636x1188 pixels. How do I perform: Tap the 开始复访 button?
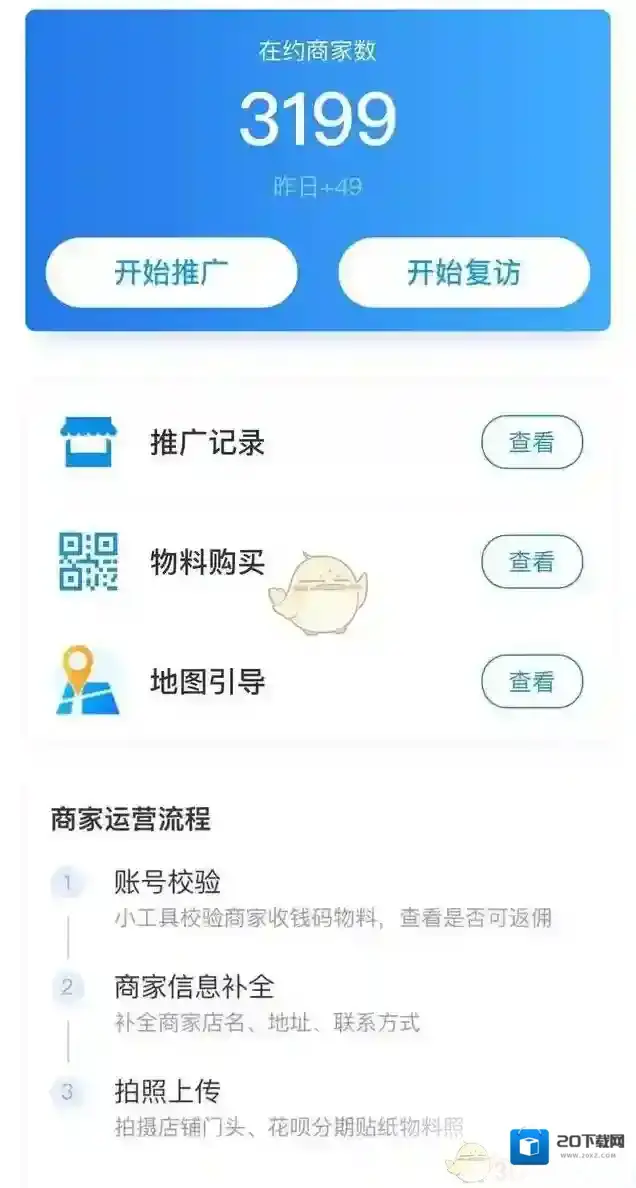point(464,272)
